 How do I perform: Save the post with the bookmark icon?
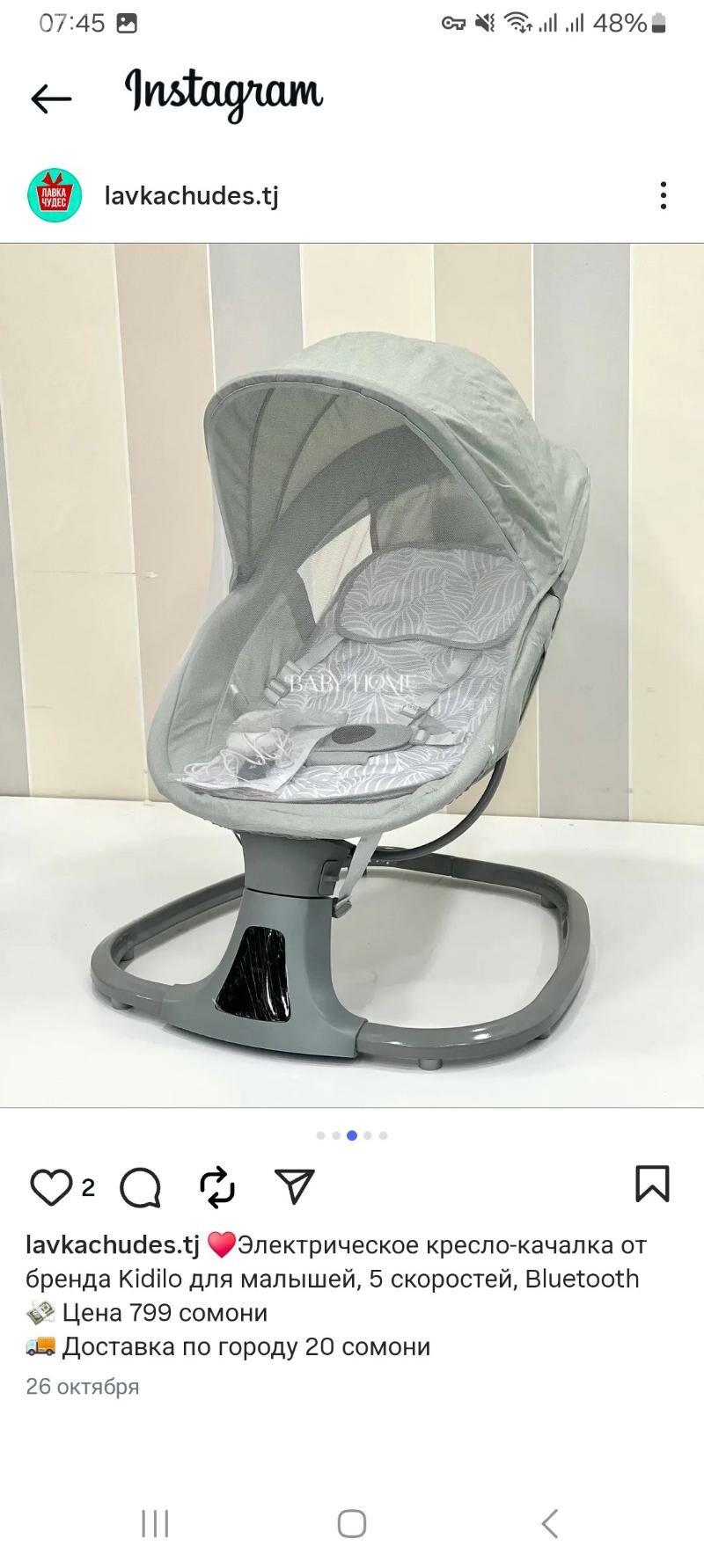pos(652,1184)
